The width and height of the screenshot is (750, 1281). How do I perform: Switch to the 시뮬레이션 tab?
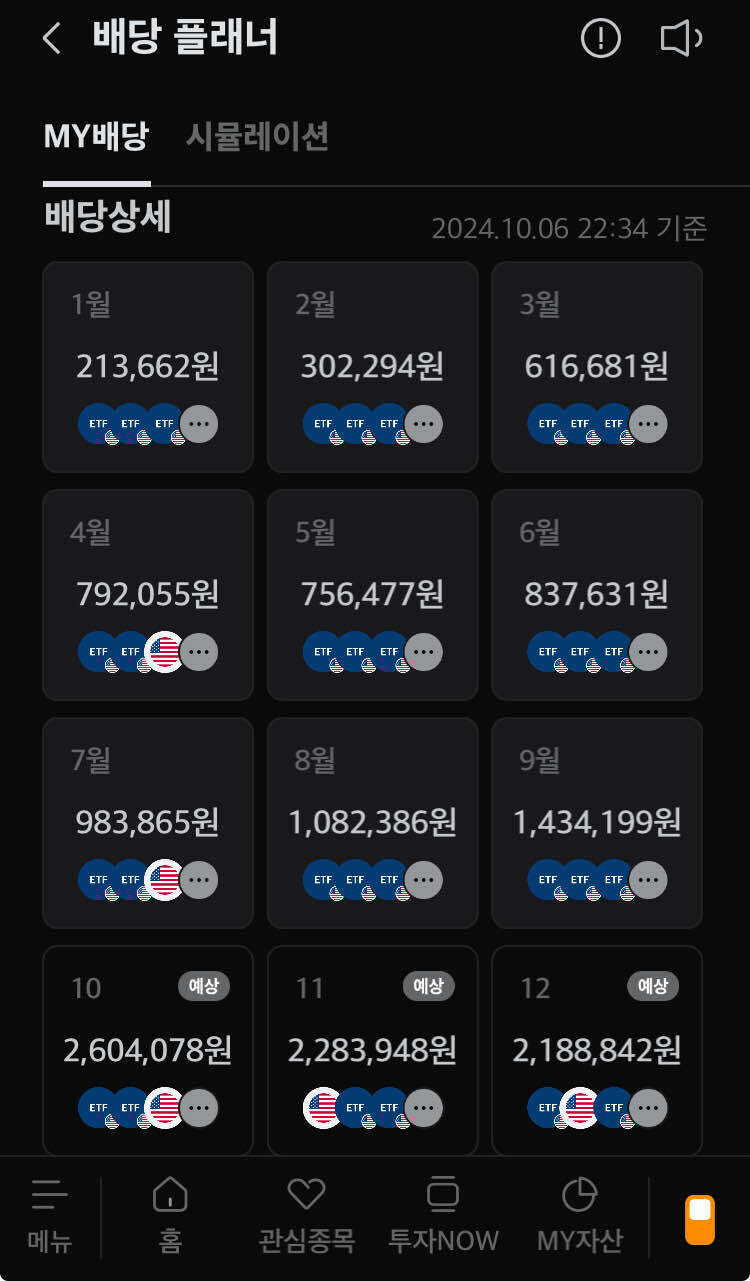pyautogui.click(x=257, y=138)
